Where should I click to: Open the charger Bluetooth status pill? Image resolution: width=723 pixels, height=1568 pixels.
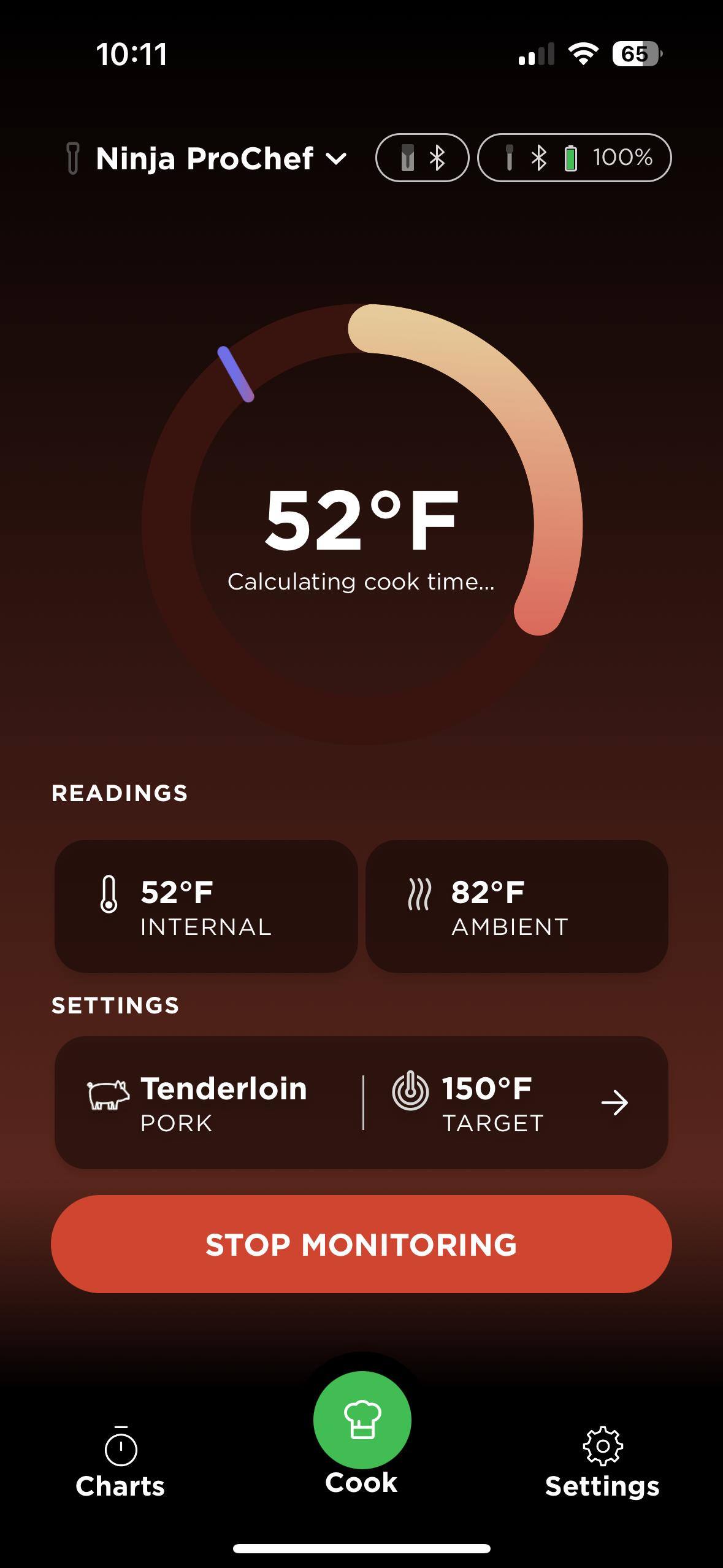[422, 158]
